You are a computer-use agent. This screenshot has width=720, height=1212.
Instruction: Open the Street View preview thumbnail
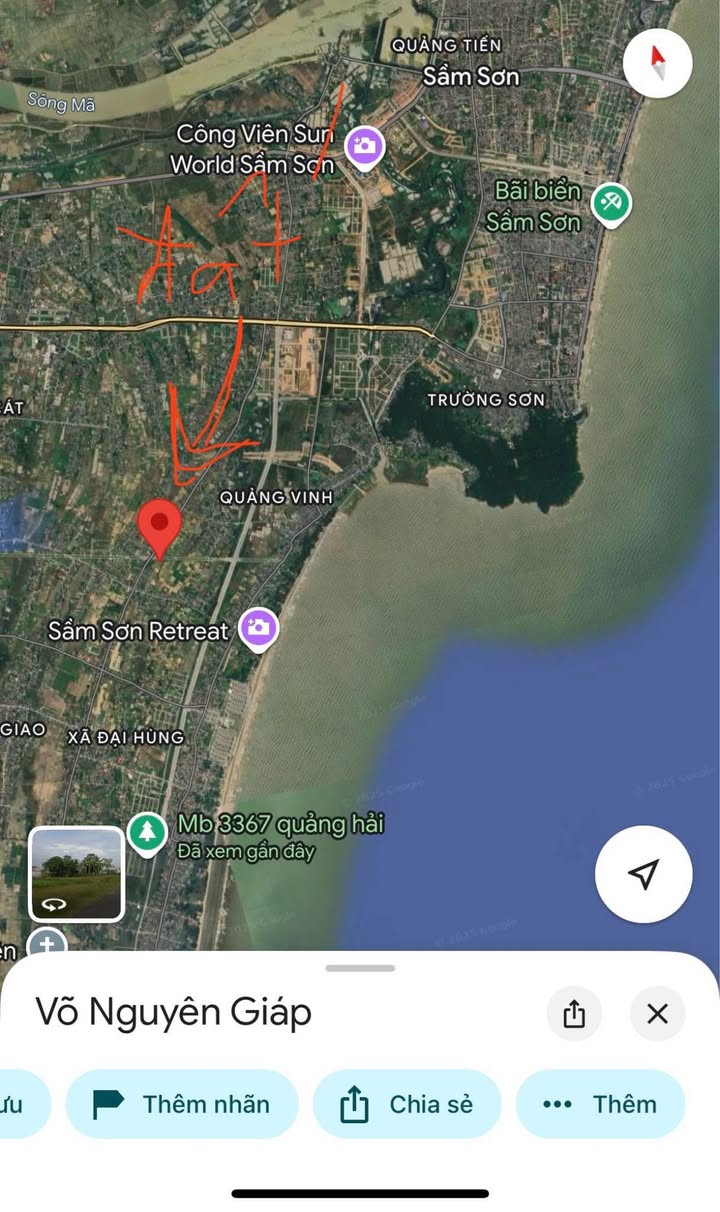click(77, 874)
